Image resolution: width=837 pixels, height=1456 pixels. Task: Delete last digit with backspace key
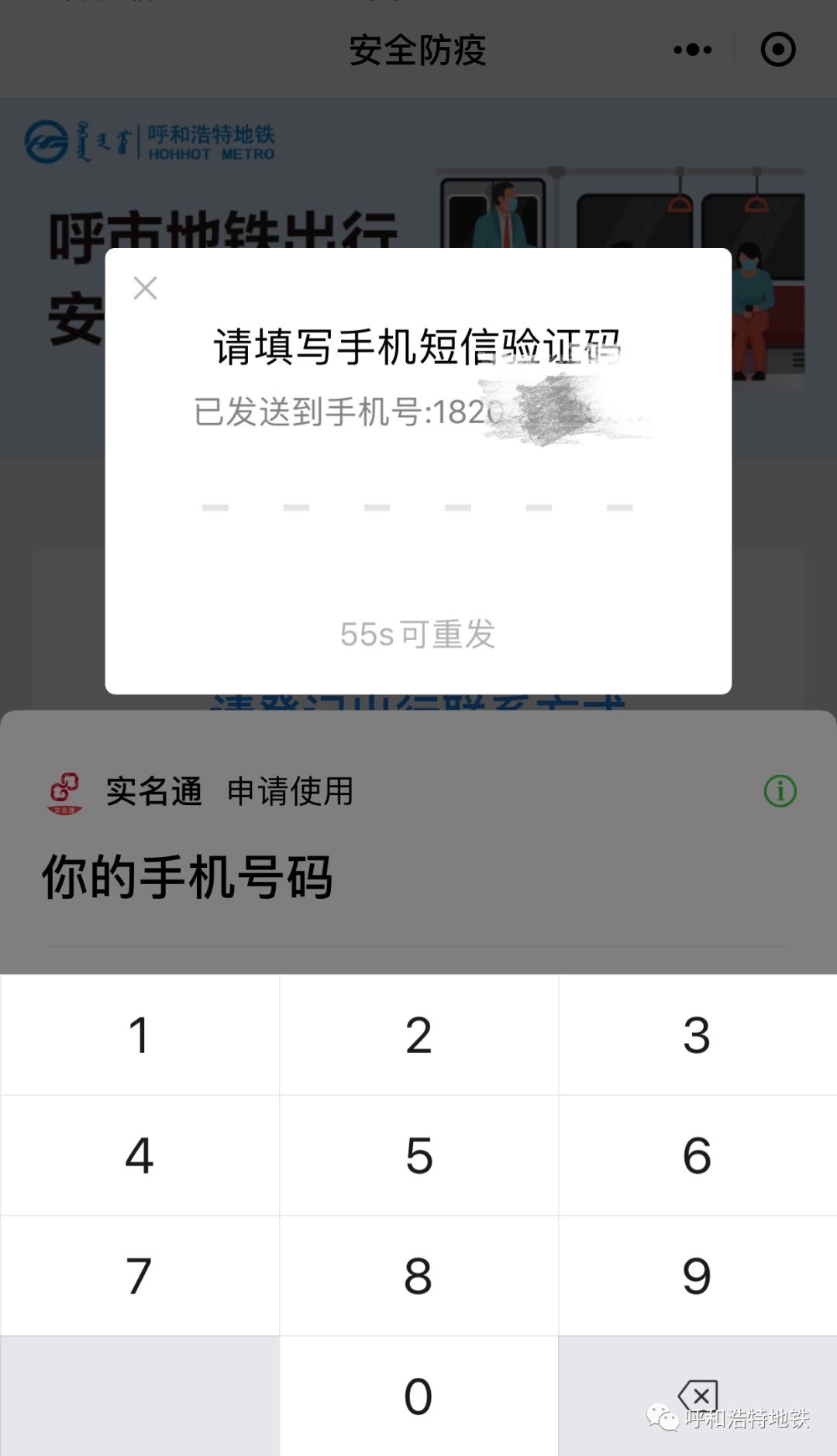click(x=697, y=1396)
